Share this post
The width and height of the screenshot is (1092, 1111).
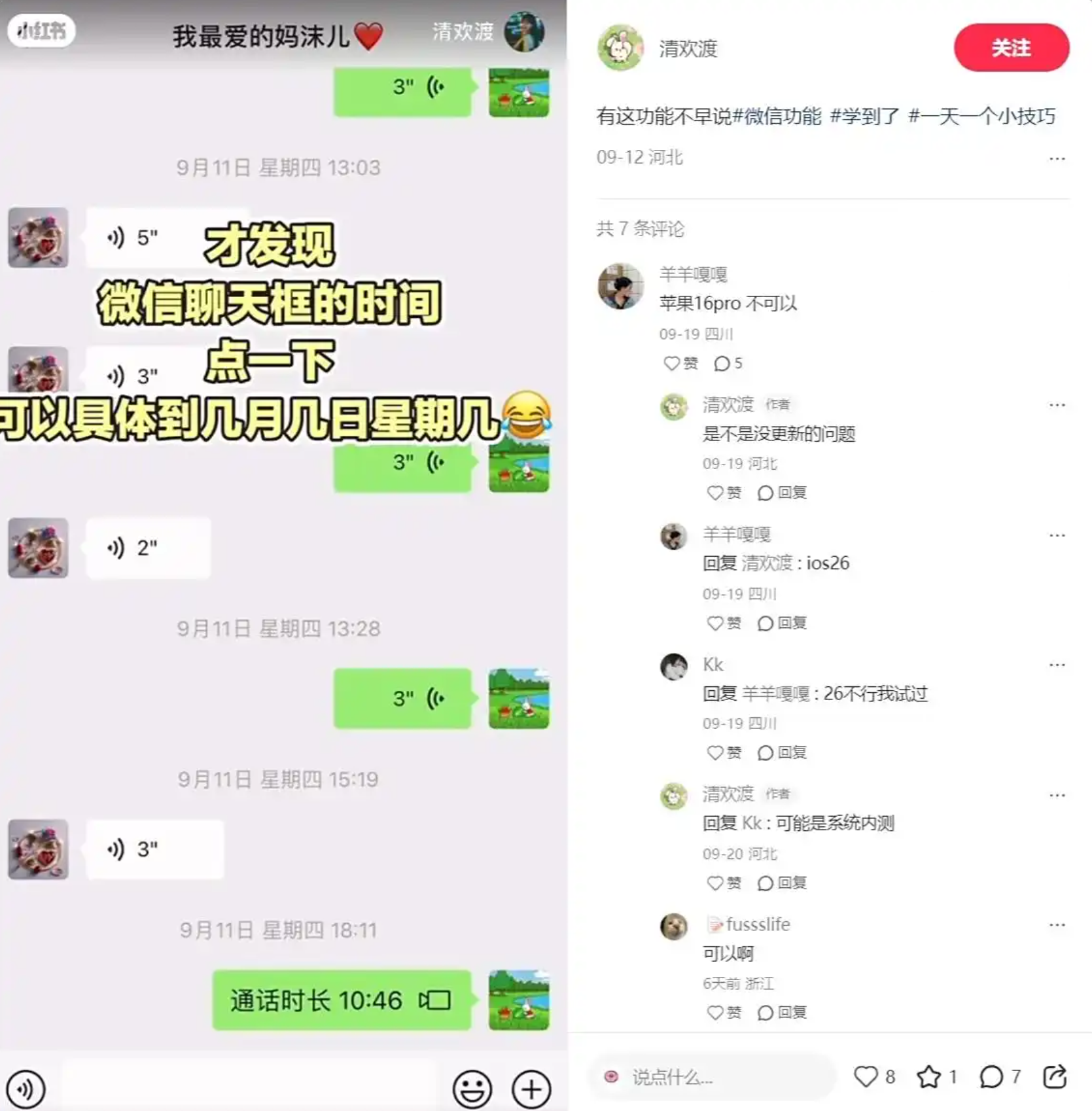click(x=1055, y=1077)
